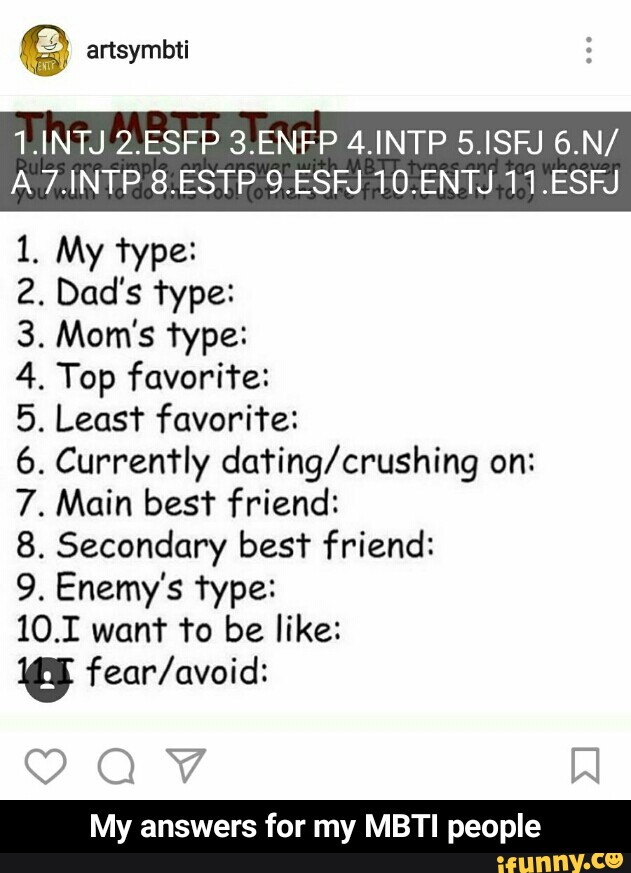
Task: Tap the artsymbti username
Action: click(137, 50)
